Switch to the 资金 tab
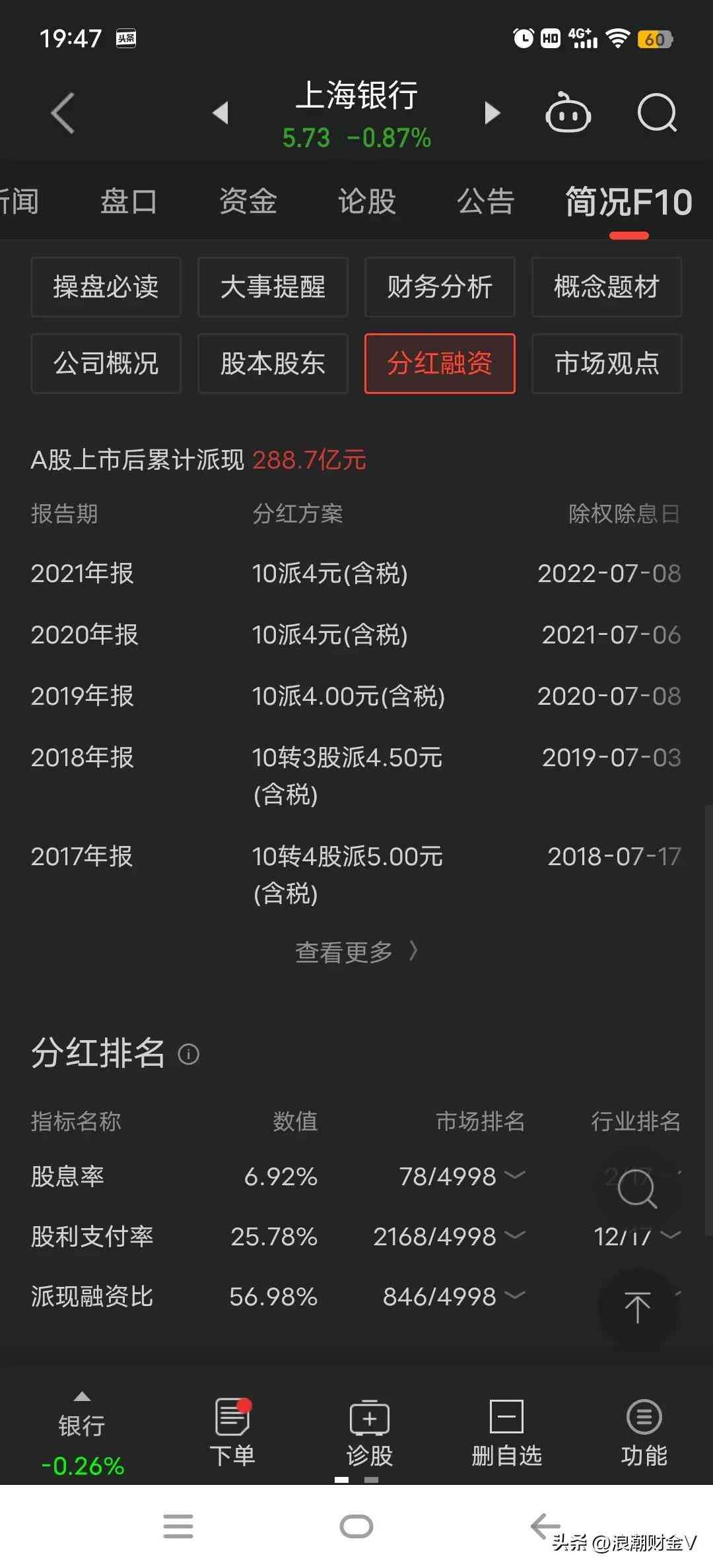This screenshot has height=1568, width=713. point(248,201)
